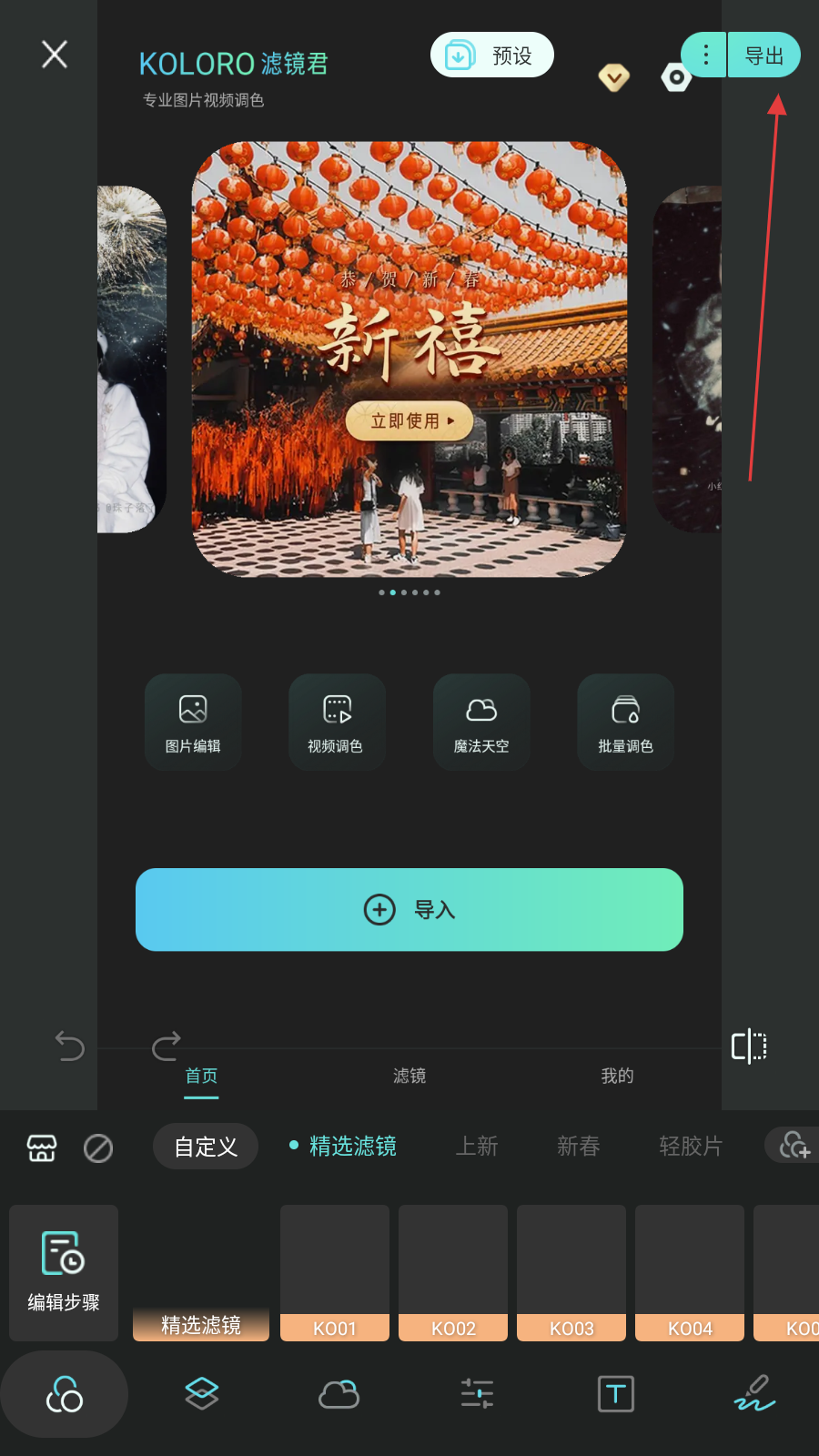Screen dimensions: 819x1456
Task: Tap 立即使用 on the 新禧 banner
Action: 409,421
